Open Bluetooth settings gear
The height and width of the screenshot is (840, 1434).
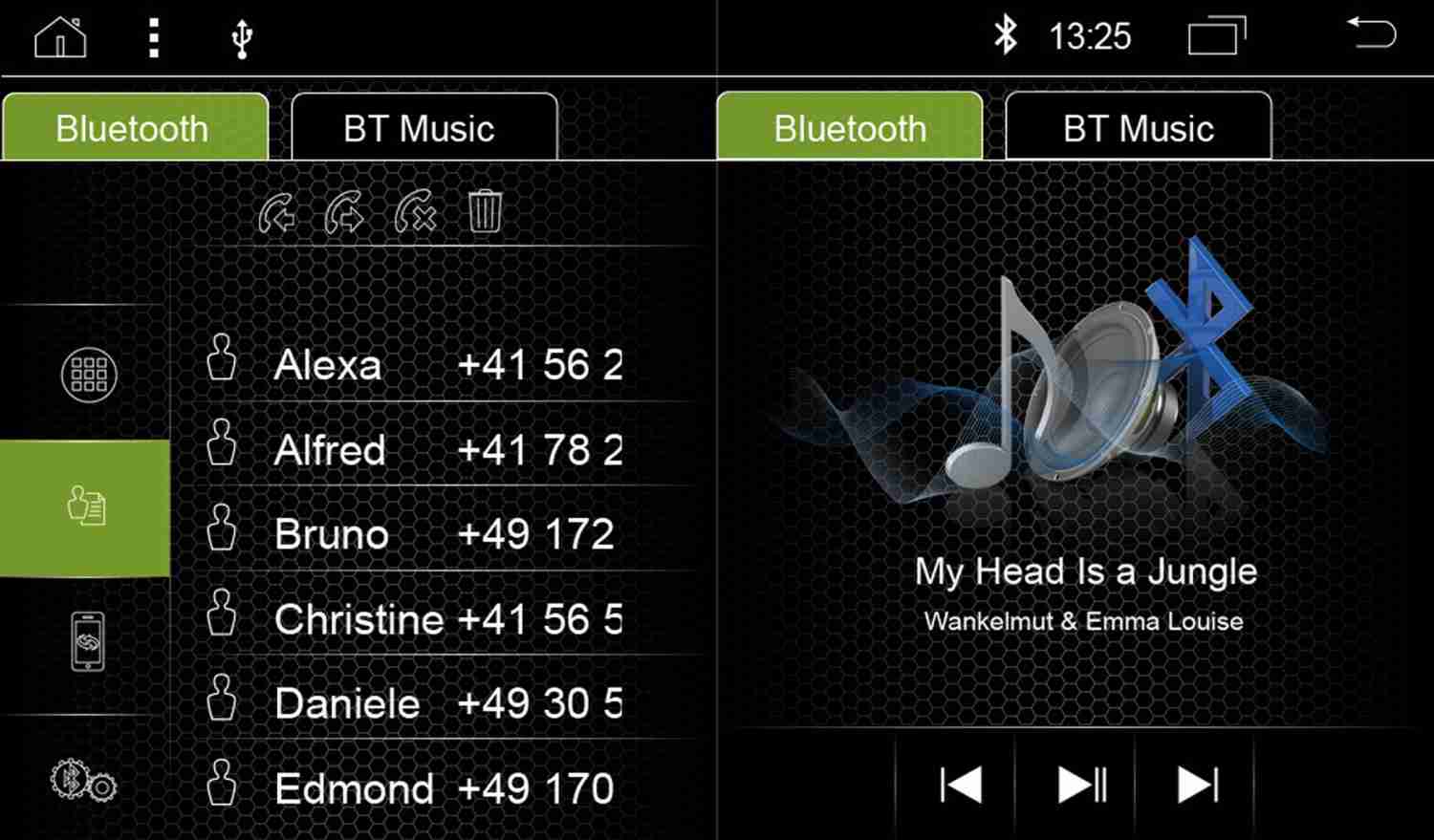point(84,782)
